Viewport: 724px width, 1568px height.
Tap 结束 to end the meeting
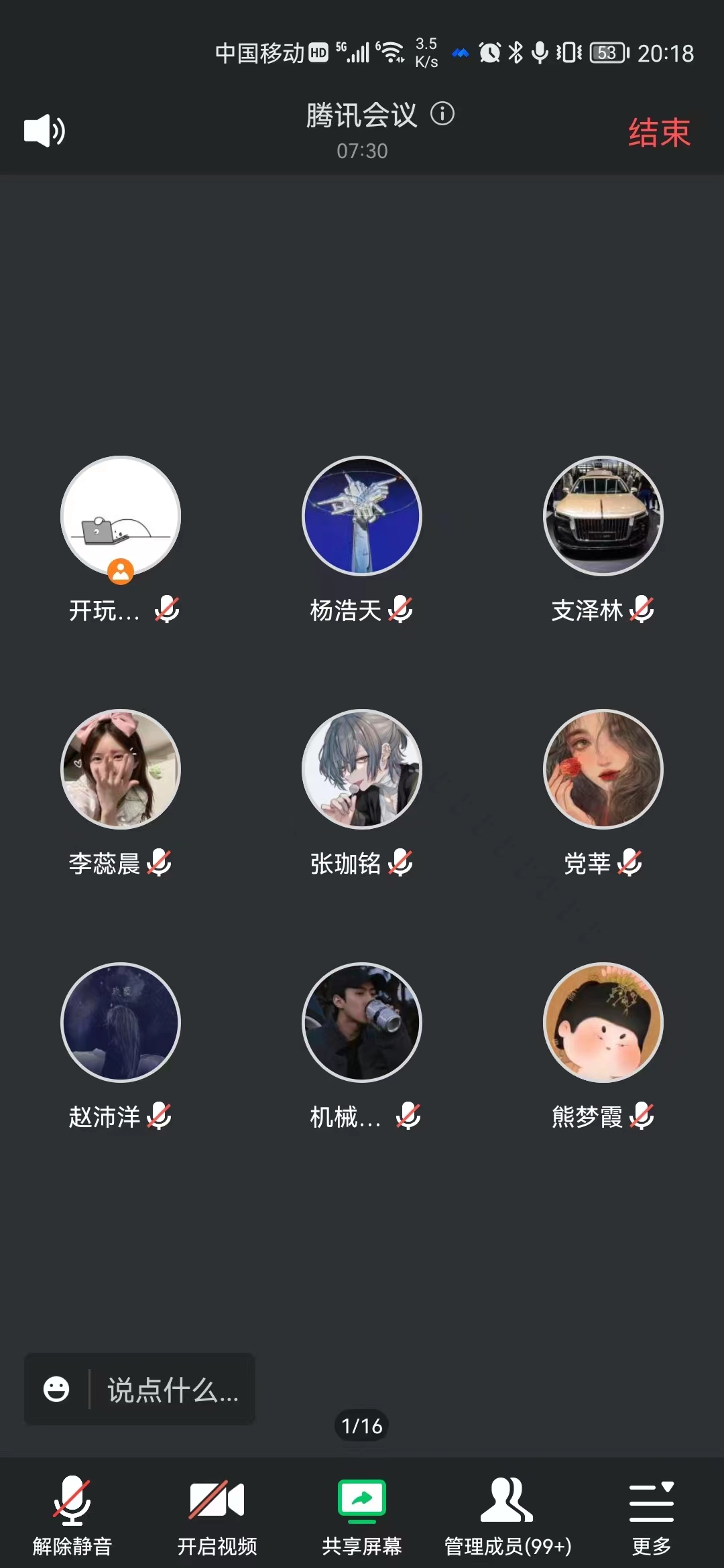[x=659, y=132]
